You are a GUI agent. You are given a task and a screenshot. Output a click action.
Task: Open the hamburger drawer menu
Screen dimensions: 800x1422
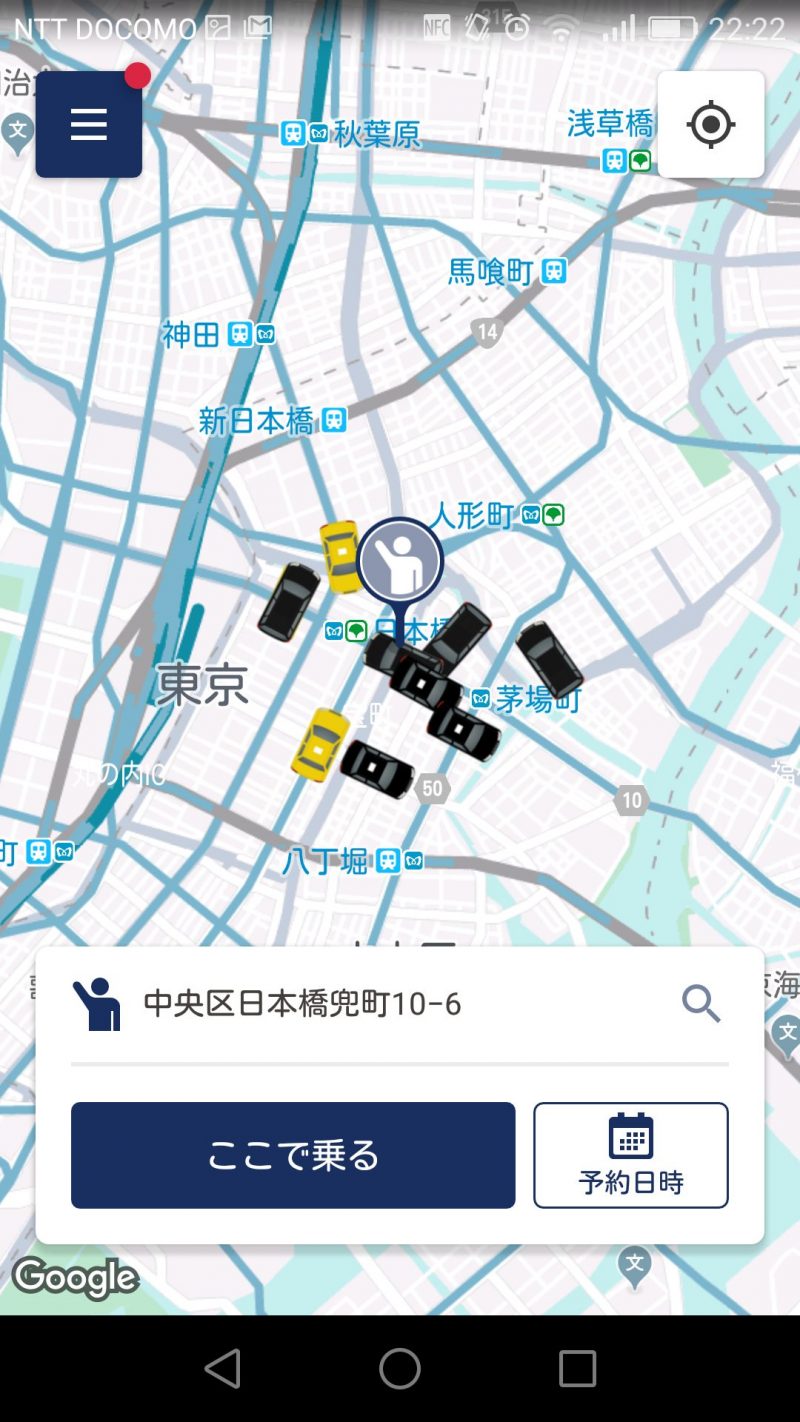pos(88,125)
